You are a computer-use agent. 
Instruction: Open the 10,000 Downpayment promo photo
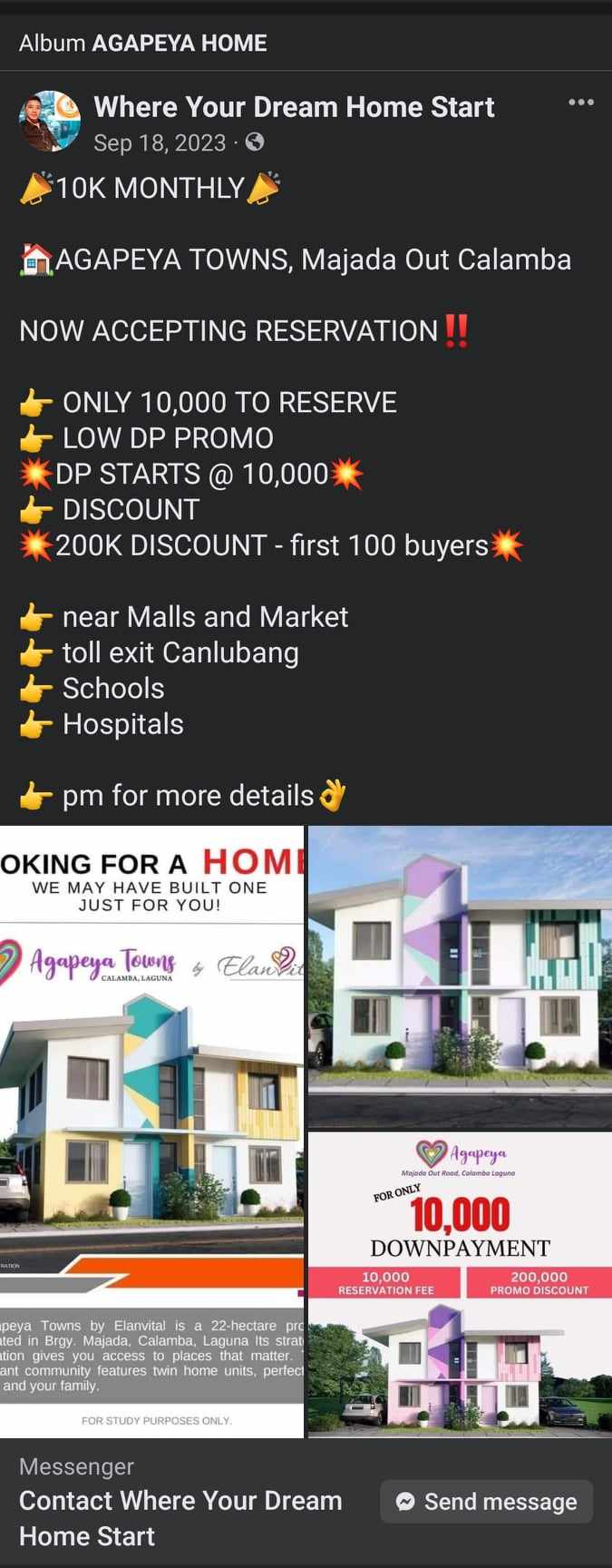coord(460,1284)
